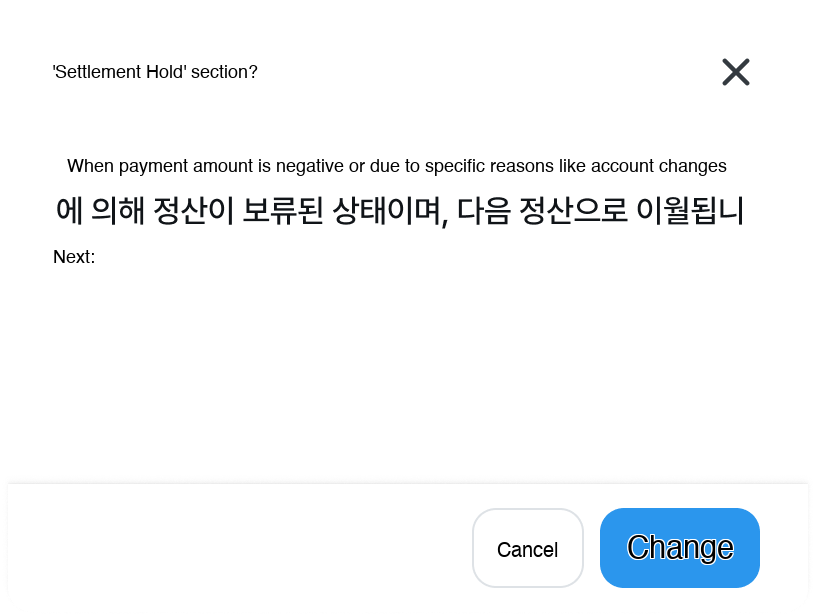Tap the Cancel button
Viewport: 816px width, 616px height.
(527, 548)
